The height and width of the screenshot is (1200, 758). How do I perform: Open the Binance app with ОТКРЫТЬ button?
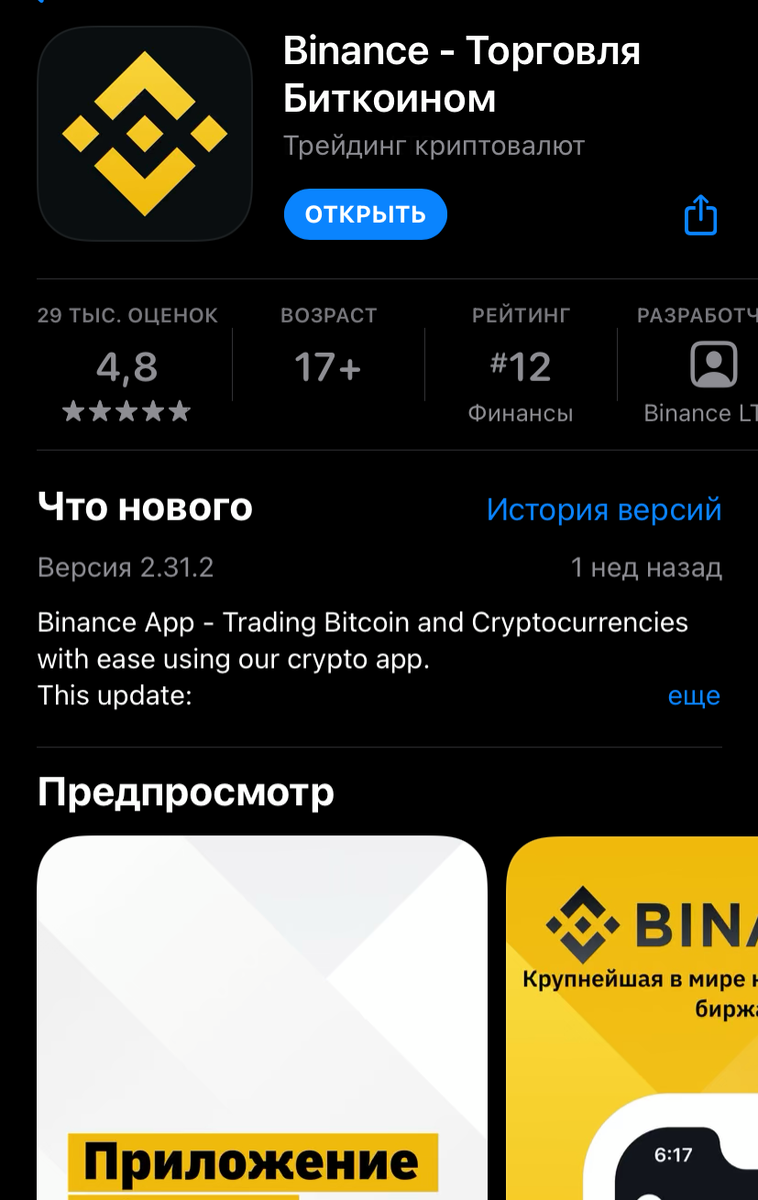[x=365, y=215]
